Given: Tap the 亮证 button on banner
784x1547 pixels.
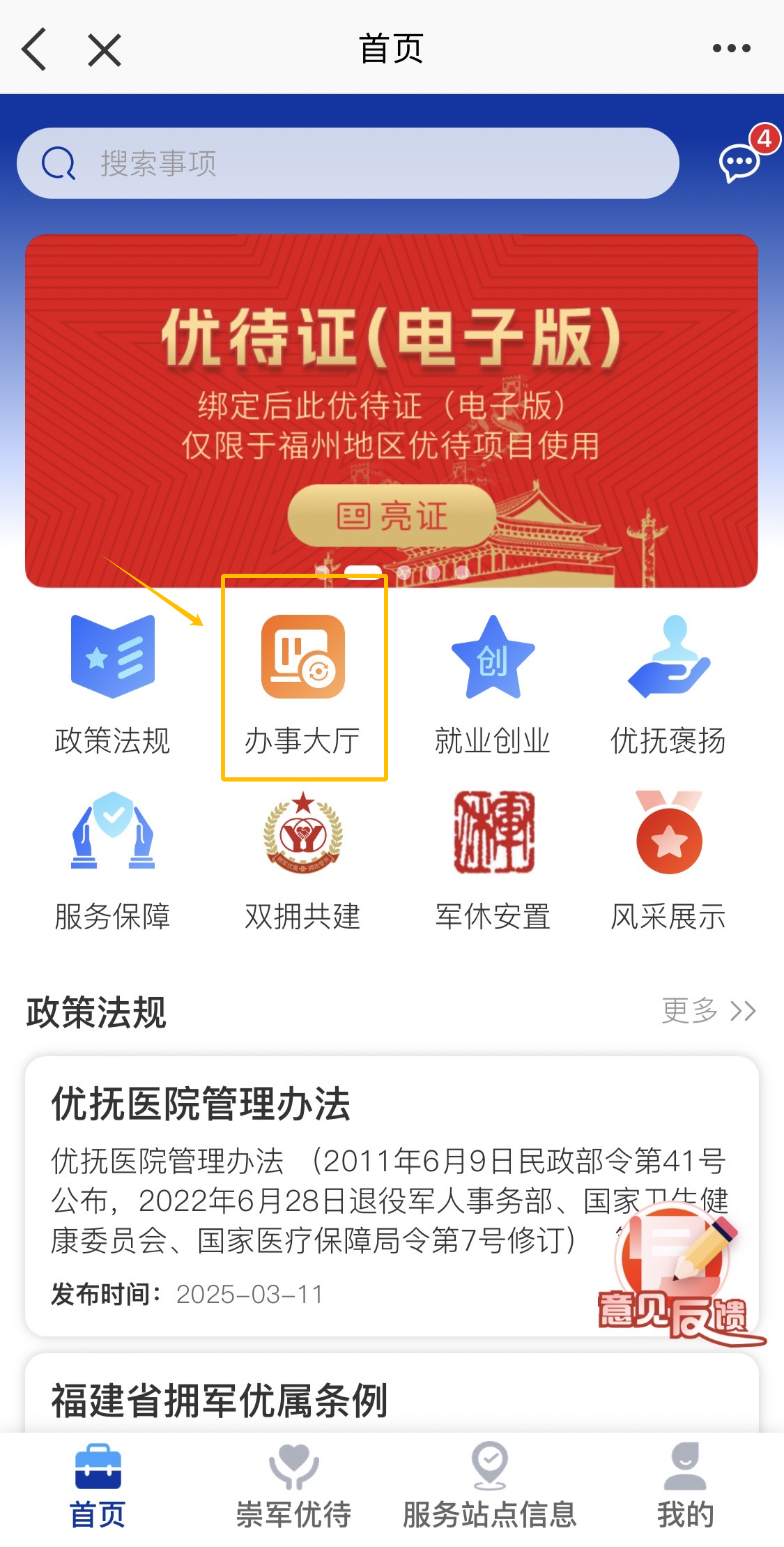Looking at the screenshot, I should 392,517.
